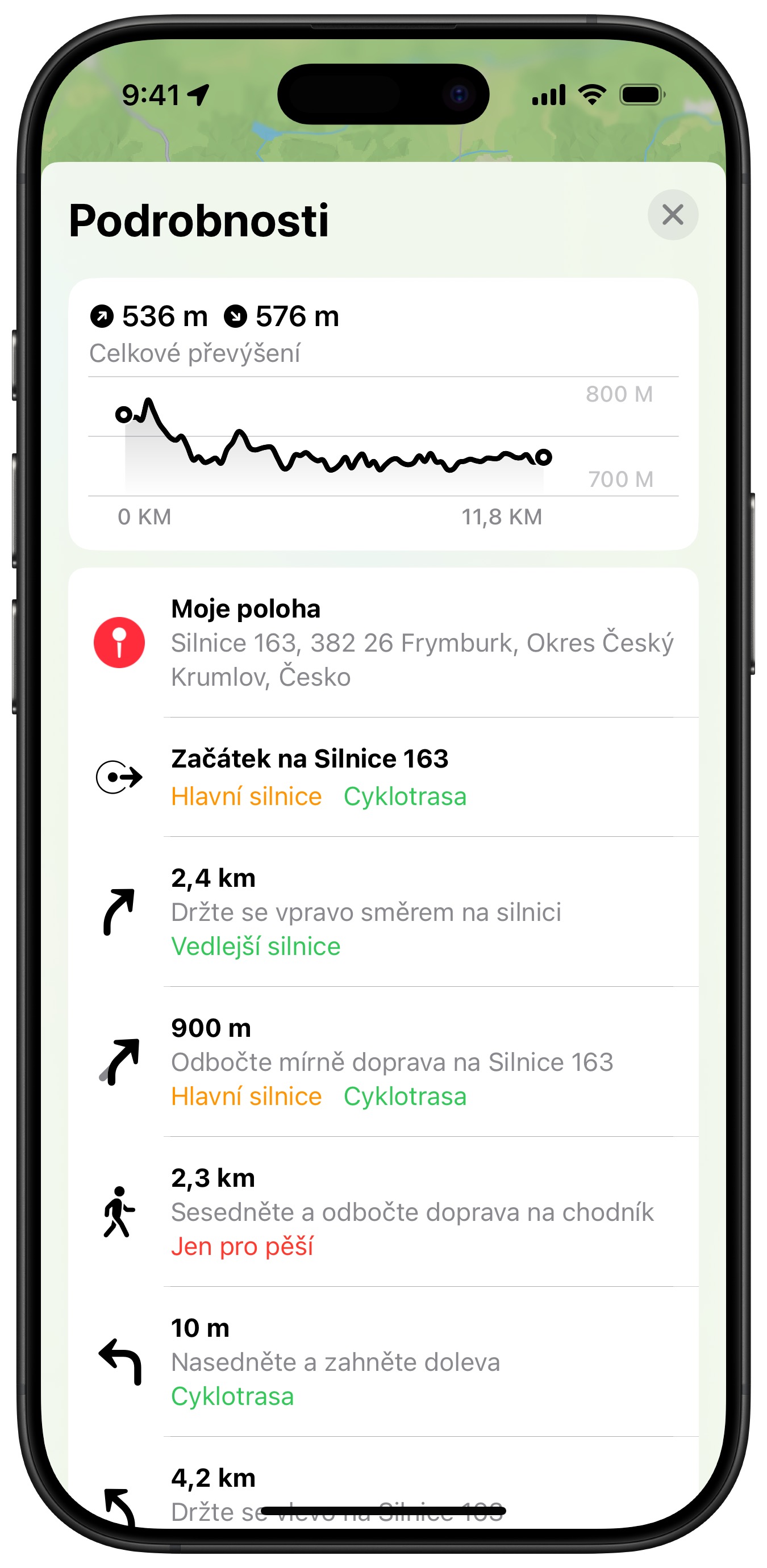767x1568 pixels.
Task: Select the 10 m Nasedněte a zahněte doleva step
Action: pyautogui.click(x=383, y=1361)
